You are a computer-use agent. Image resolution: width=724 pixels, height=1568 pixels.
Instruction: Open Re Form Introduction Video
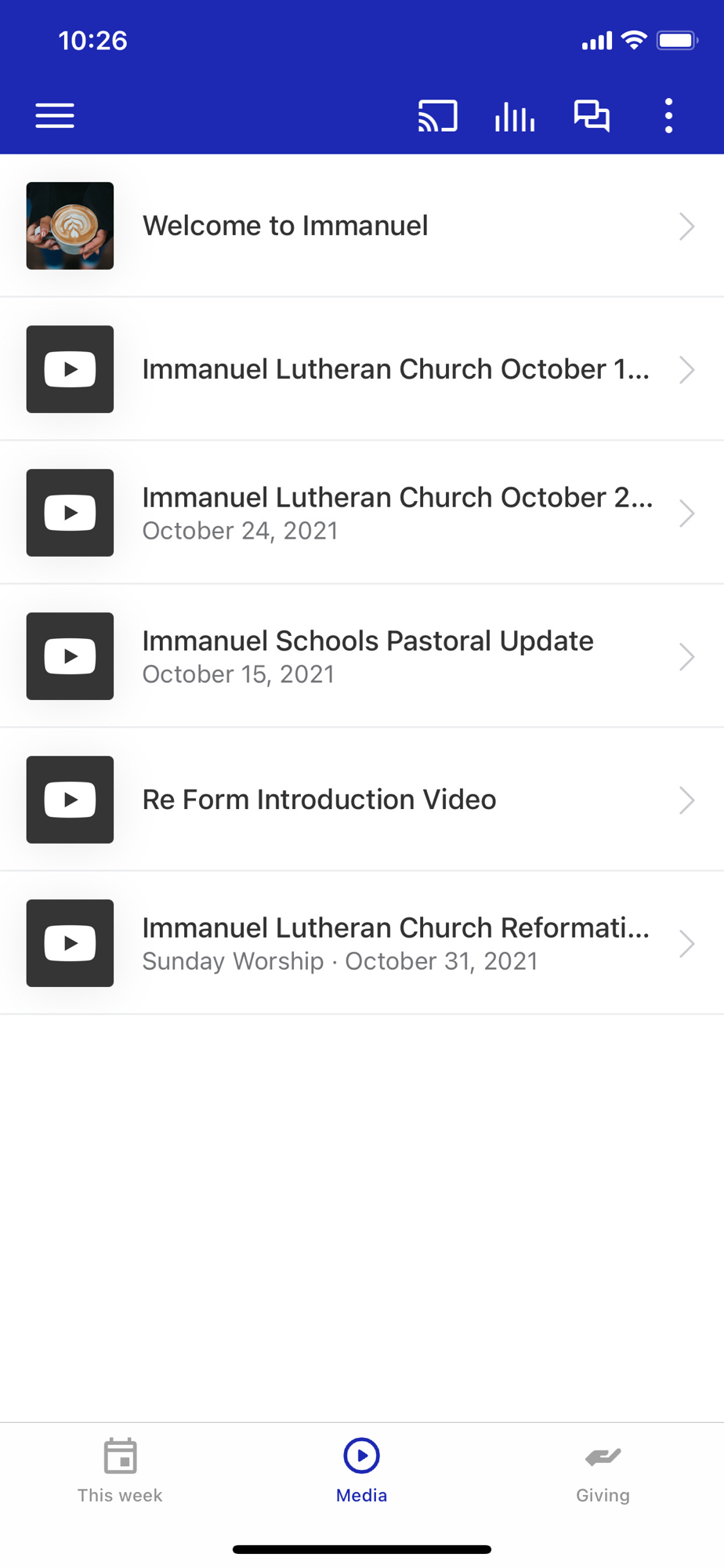362,800
